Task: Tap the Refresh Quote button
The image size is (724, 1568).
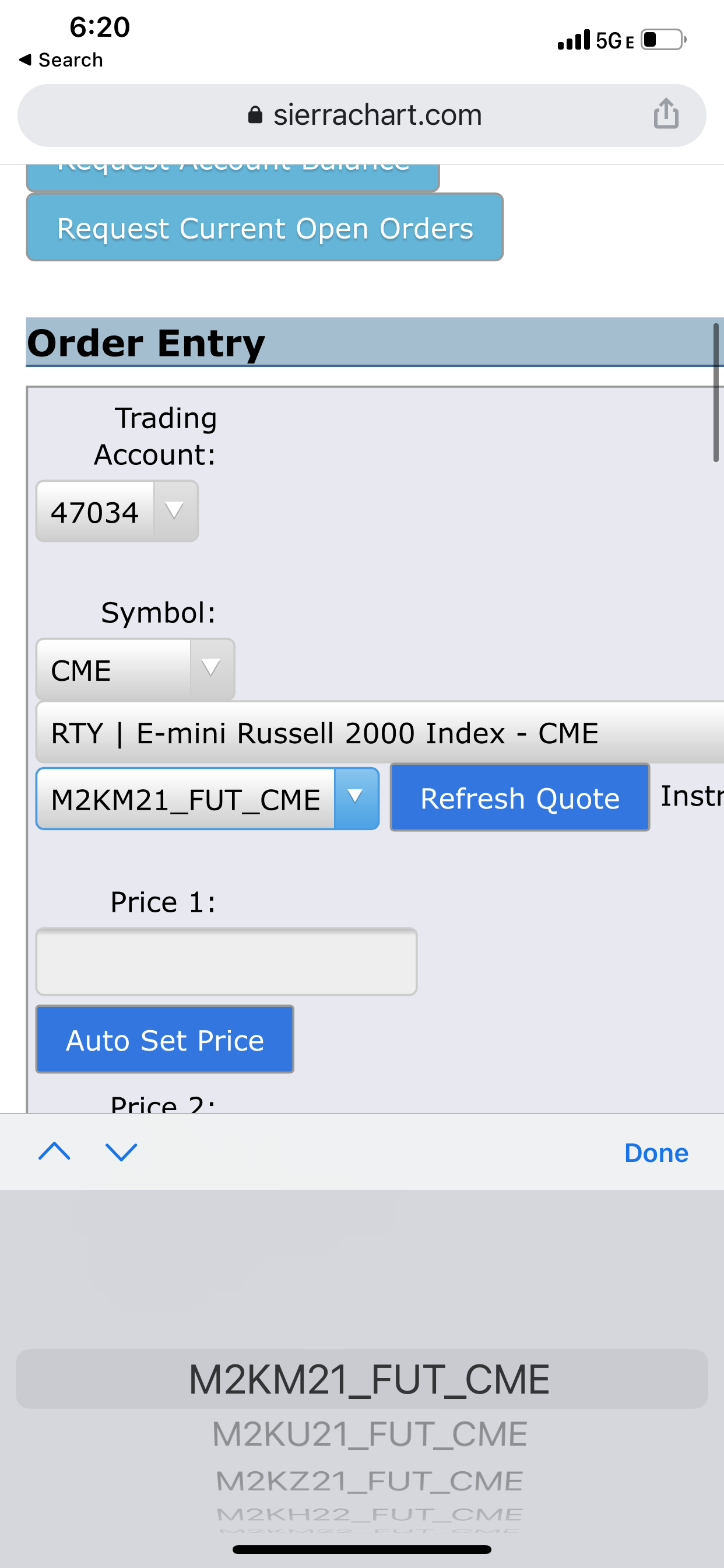Action: [519, 797]
